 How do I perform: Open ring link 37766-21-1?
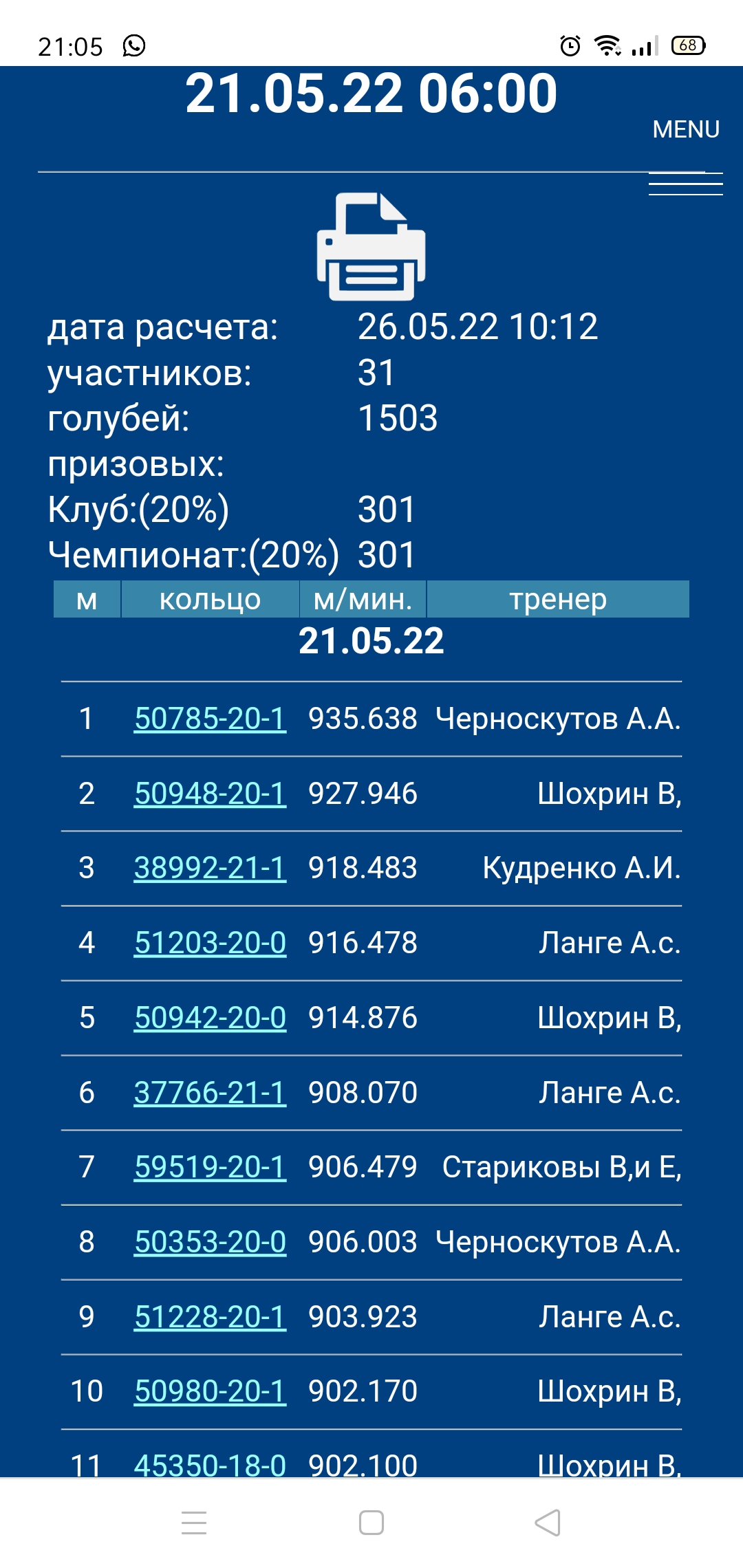click(210, 1093)
